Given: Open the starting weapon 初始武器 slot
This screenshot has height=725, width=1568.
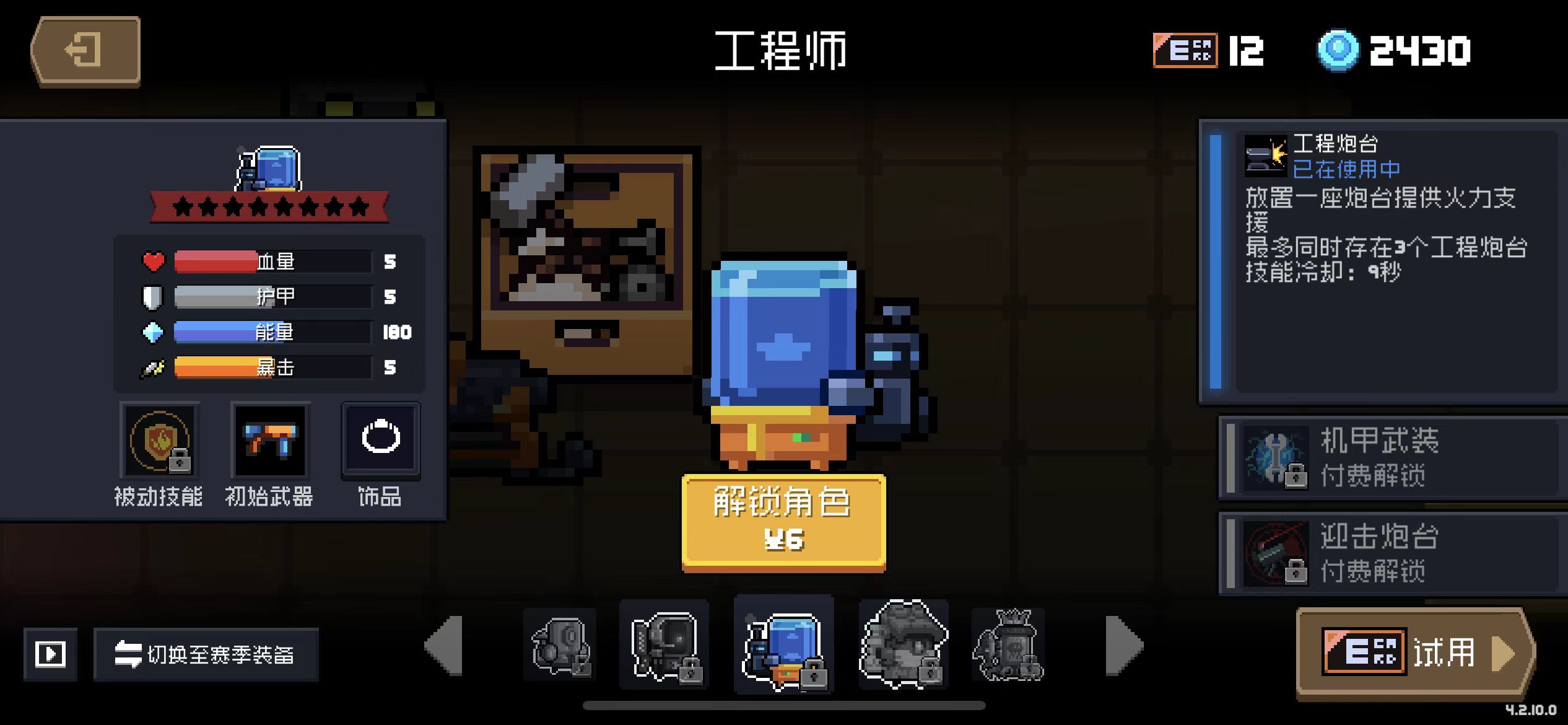Looking at the screenshot, I should (270, 441).
